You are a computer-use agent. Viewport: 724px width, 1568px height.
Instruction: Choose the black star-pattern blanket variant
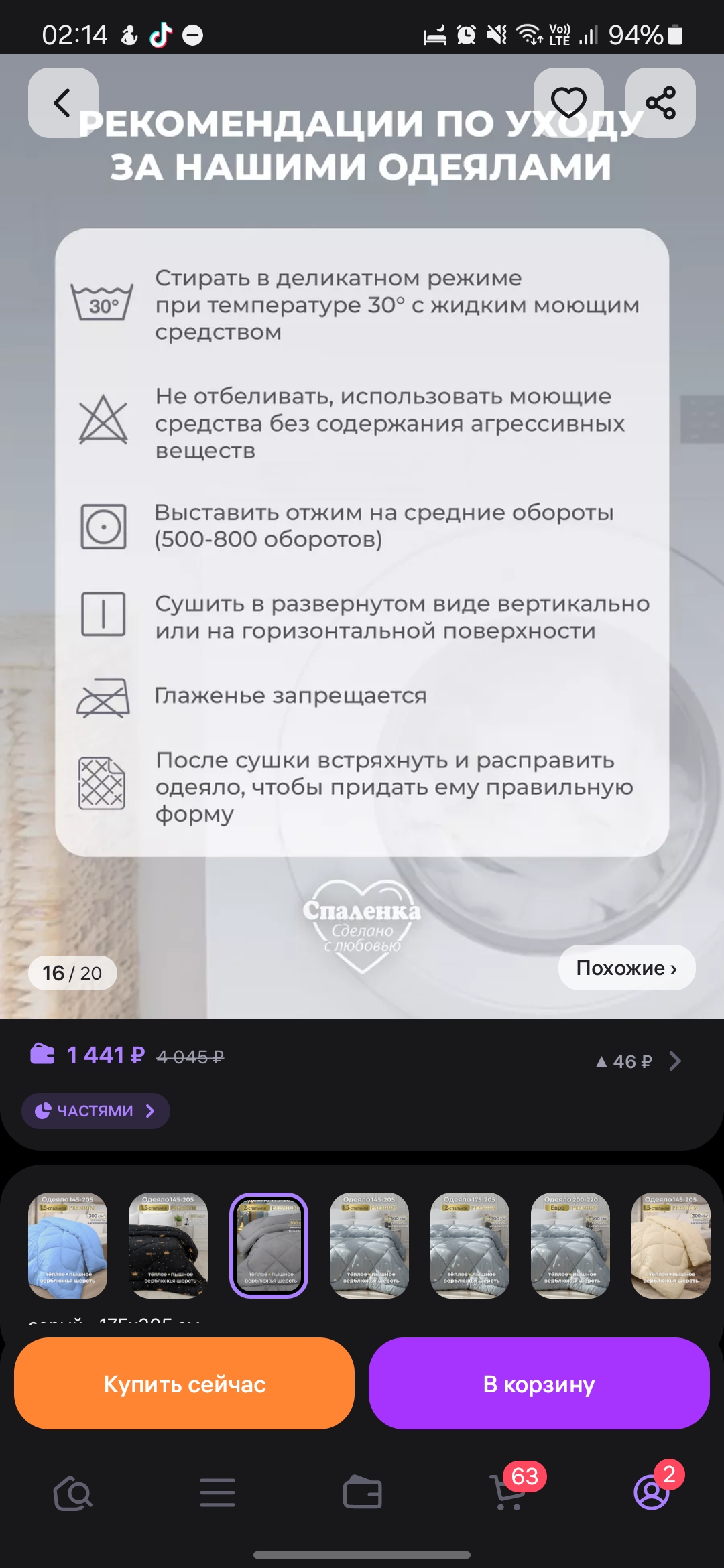[x=168, y=1245]
